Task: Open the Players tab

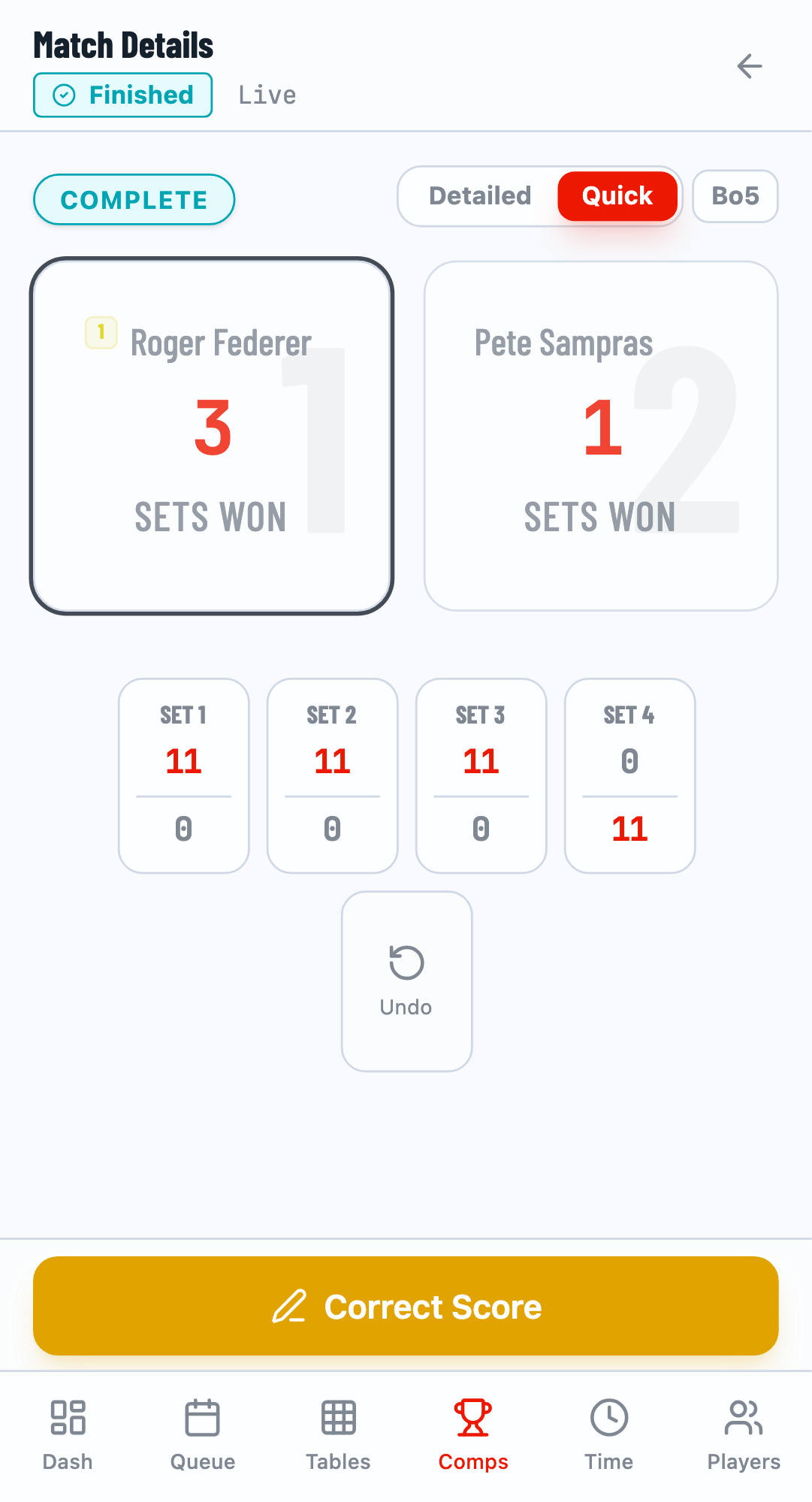Action: [x=744, y=1434]
